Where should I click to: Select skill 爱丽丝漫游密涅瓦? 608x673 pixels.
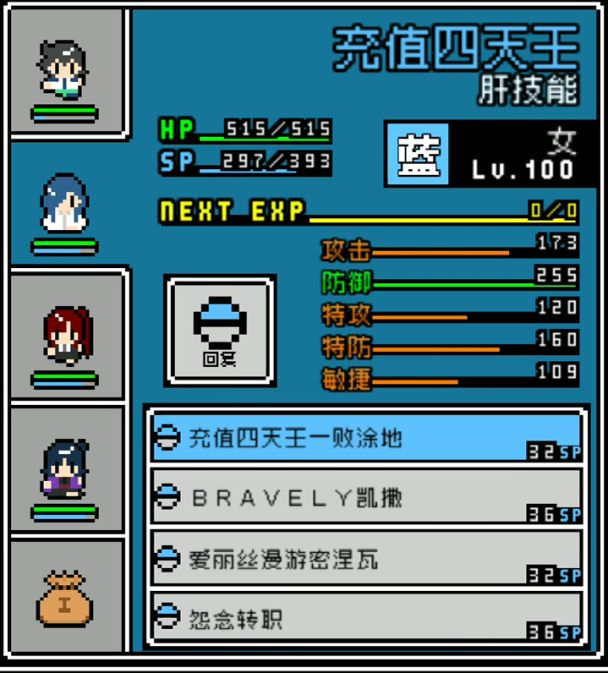[x=365, y=558]
